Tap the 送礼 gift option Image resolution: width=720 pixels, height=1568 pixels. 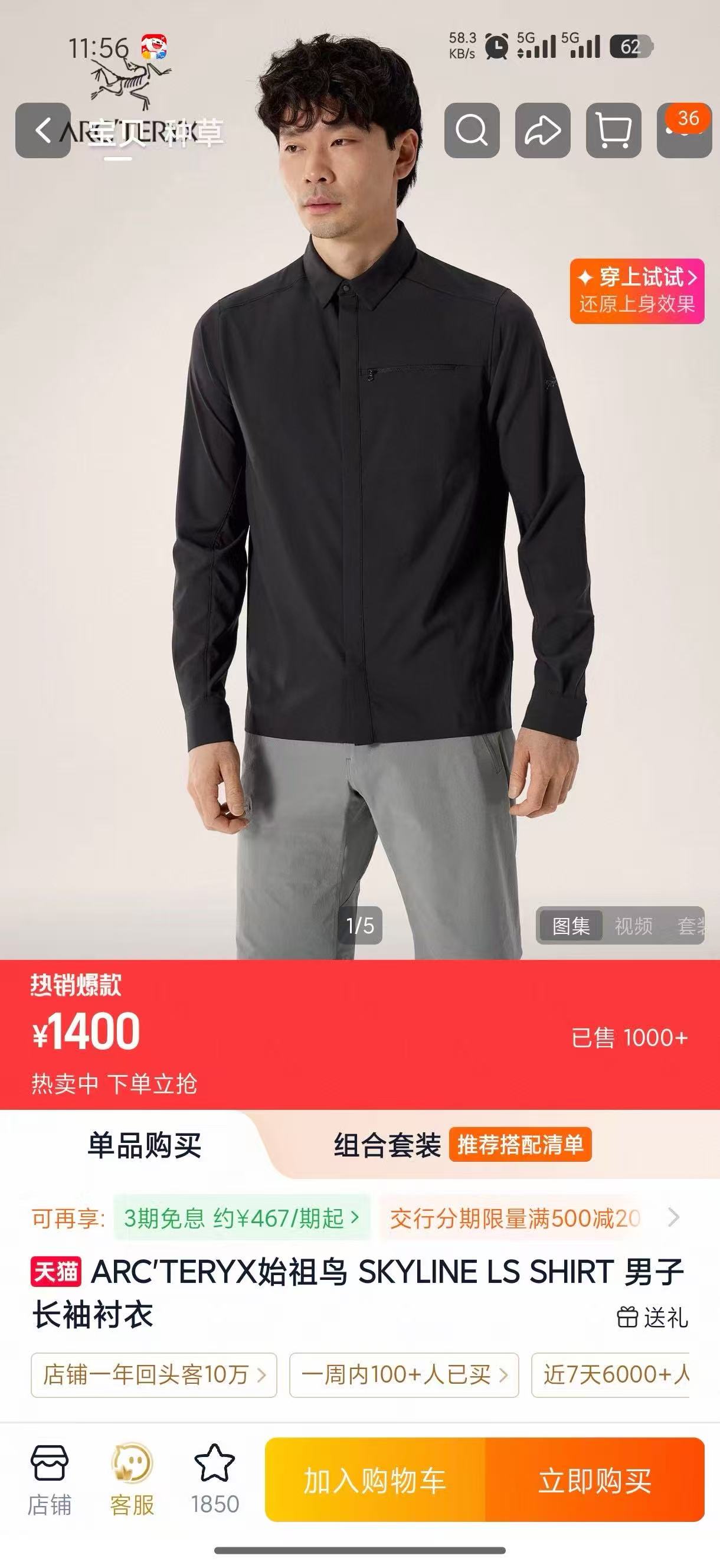(653, 1317)
